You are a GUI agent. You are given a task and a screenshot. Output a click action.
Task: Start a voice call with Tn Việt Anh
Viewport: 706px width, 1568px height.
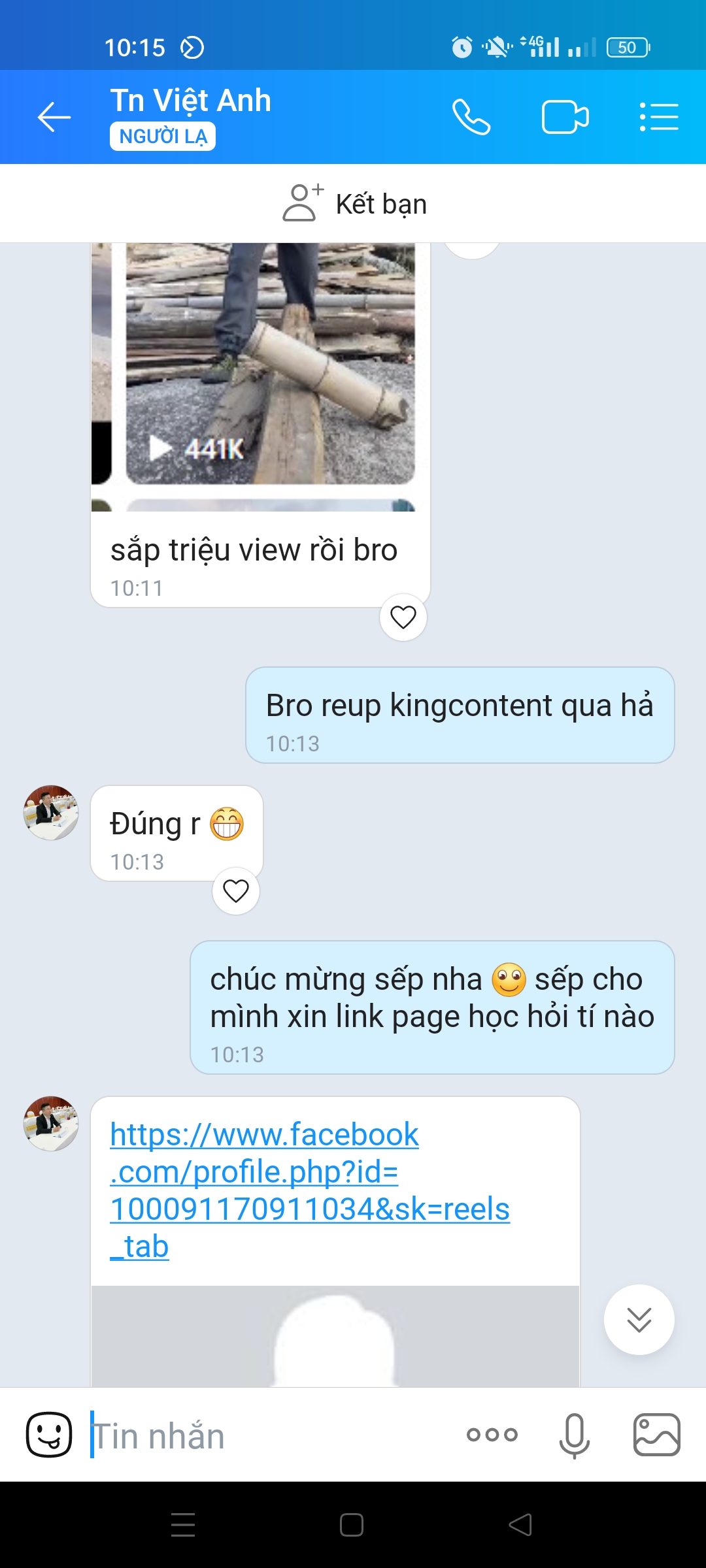pos(471,118)
